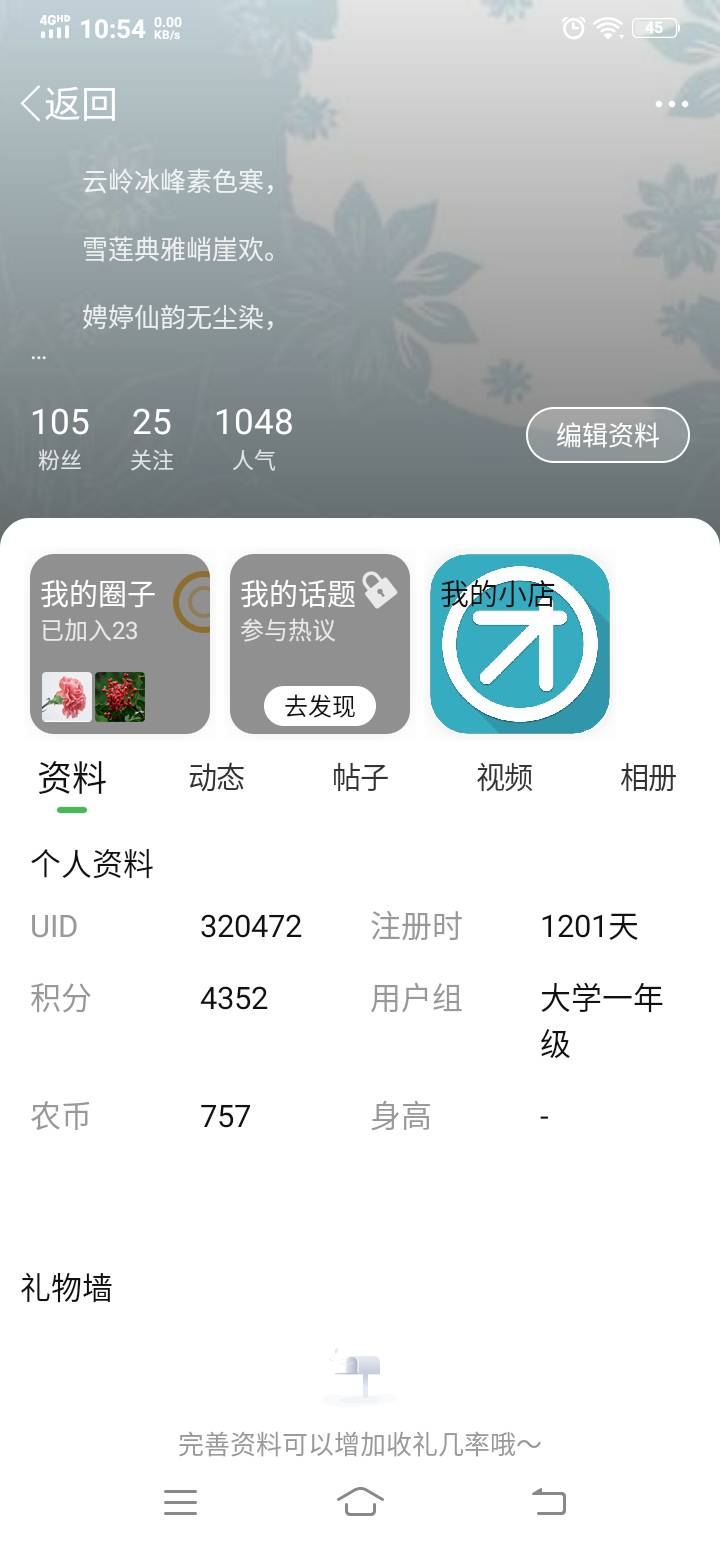Go back using the 返回 button
Screen dimensions: 720x1544
coord(68,104)
